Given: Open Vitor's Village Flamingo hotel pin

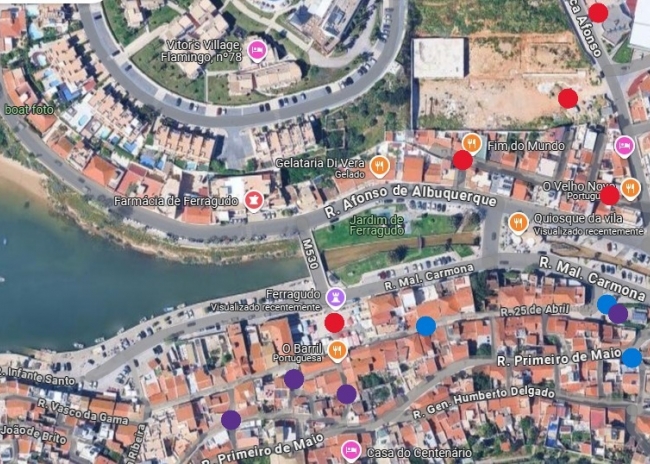Looking at the screenshot, I should [257, 49].
